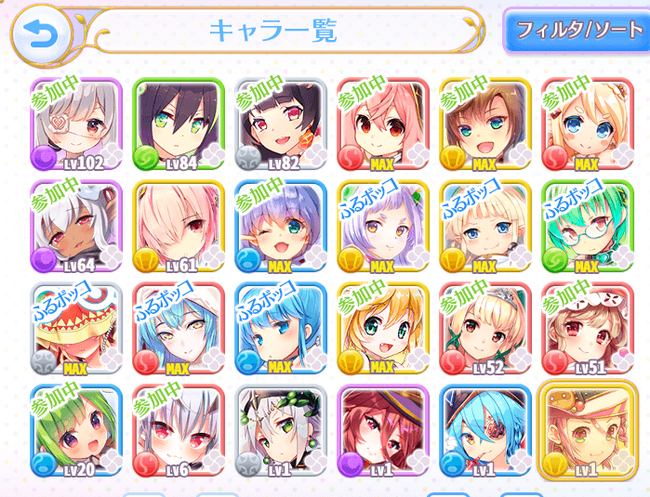Select the Lv51 brown-haired character card
The width and height of the screenshot is (650, 497).
point(587,327)
